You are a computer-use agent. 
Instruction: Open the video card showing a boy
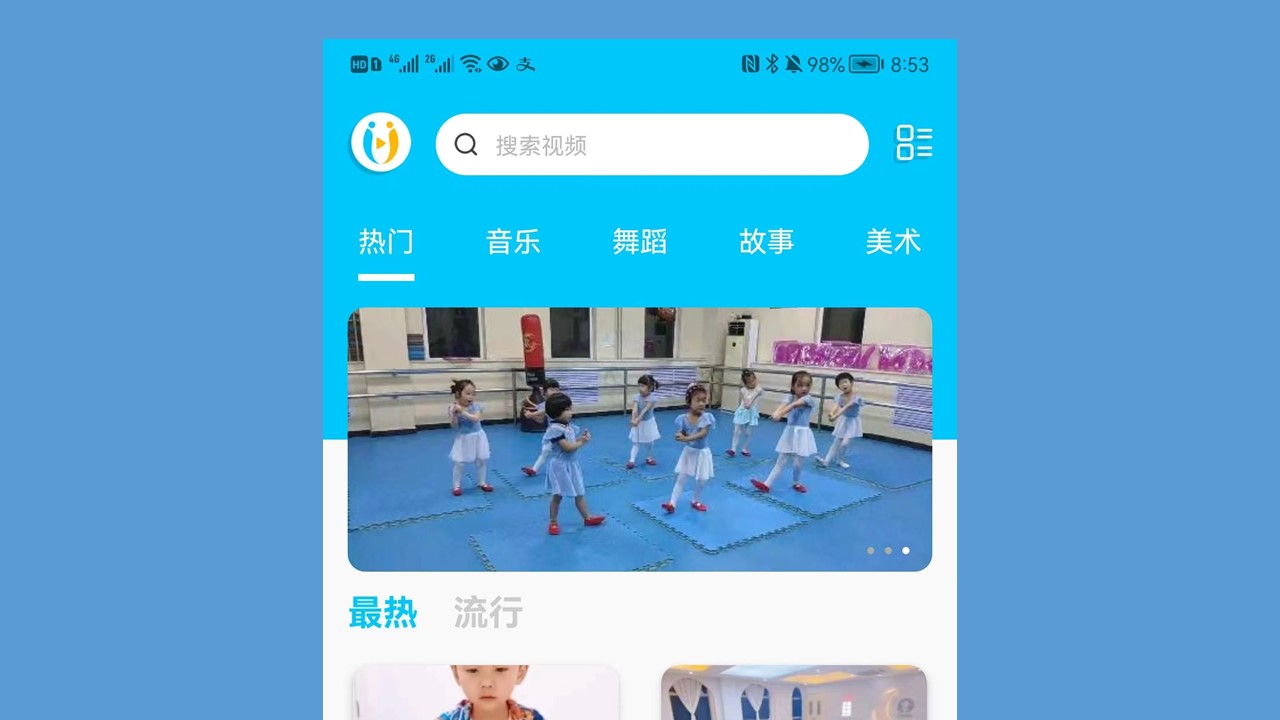click(485, 693)
